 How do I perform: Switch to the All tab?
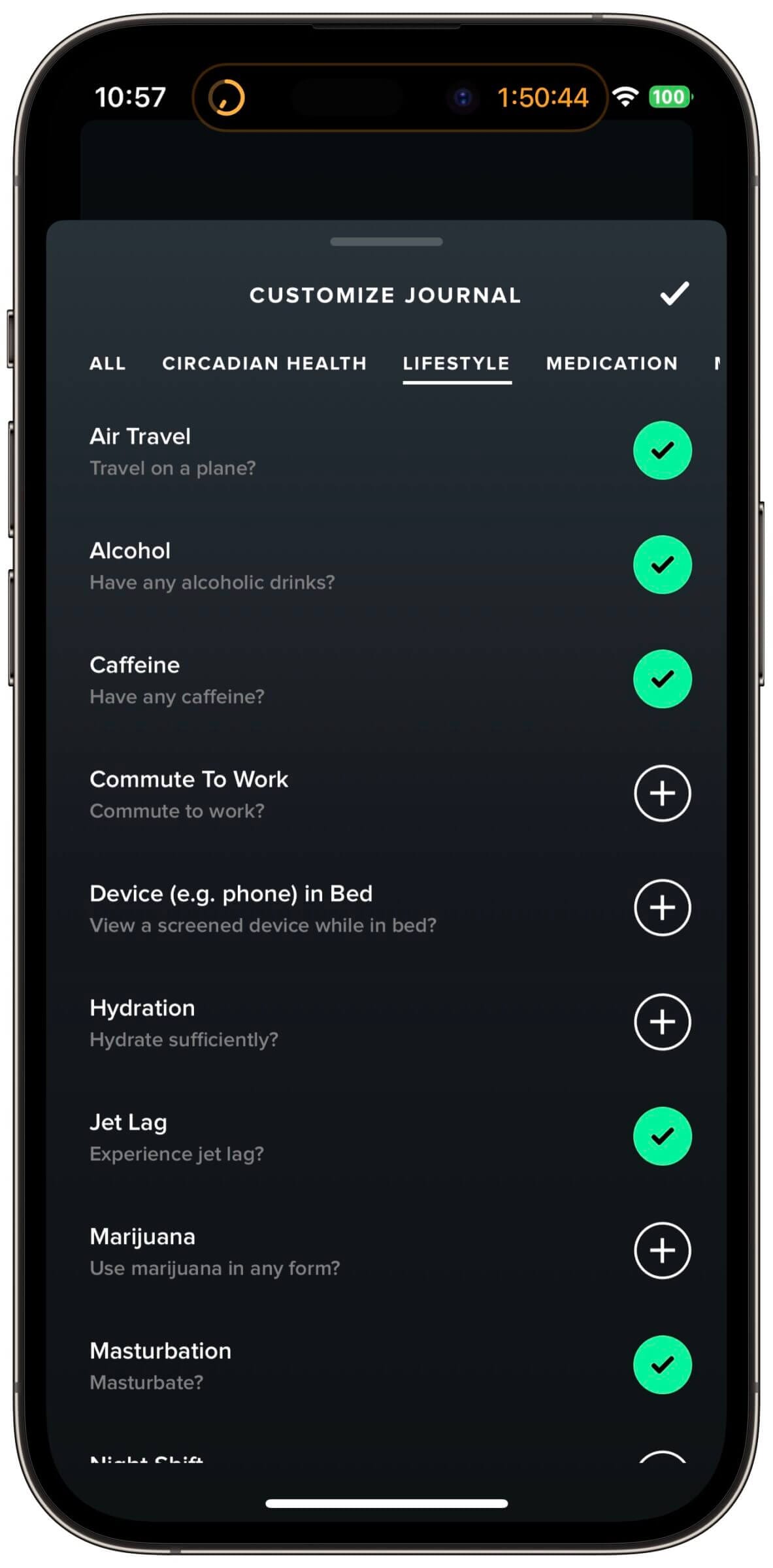(x=108, y=363)
